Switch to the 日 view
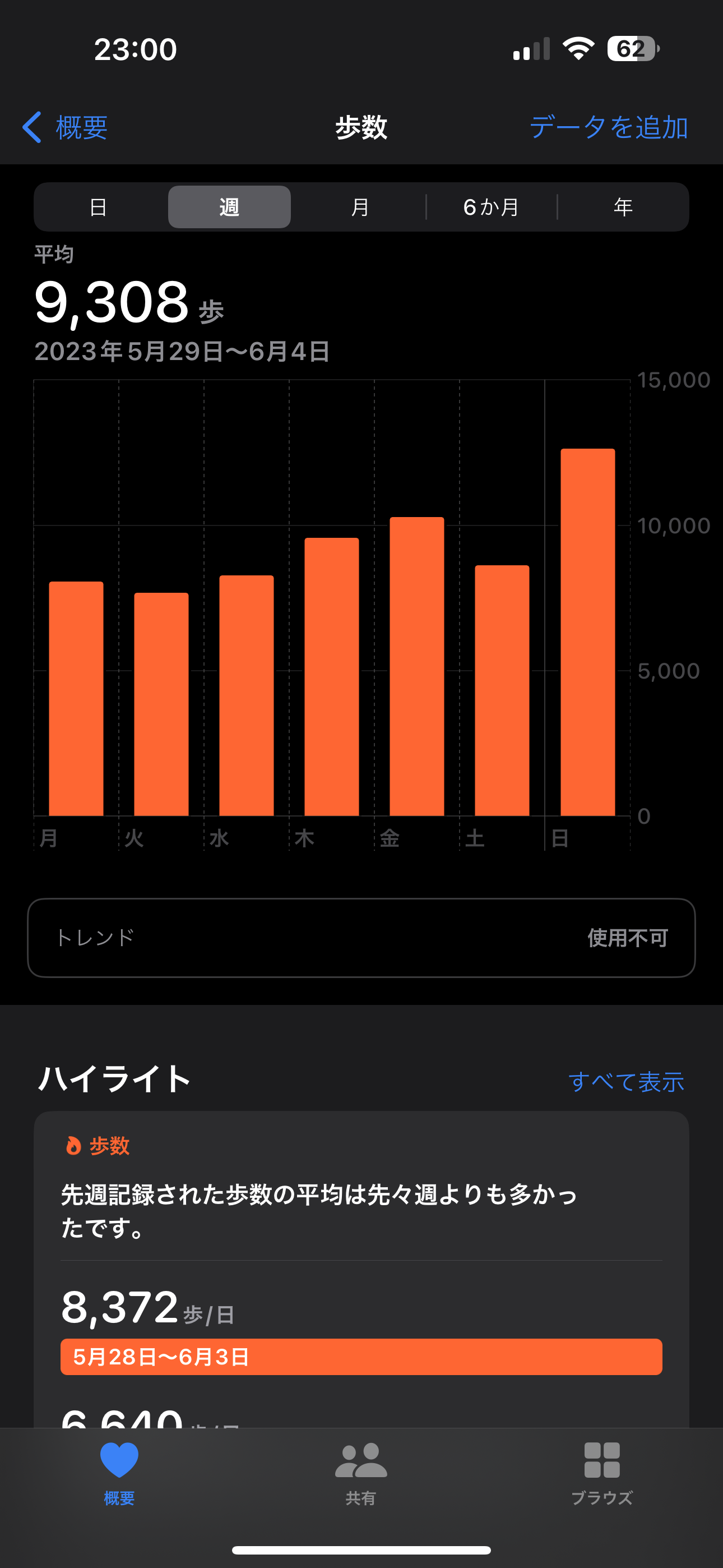Screen dimensions: 723x1568 99,207
